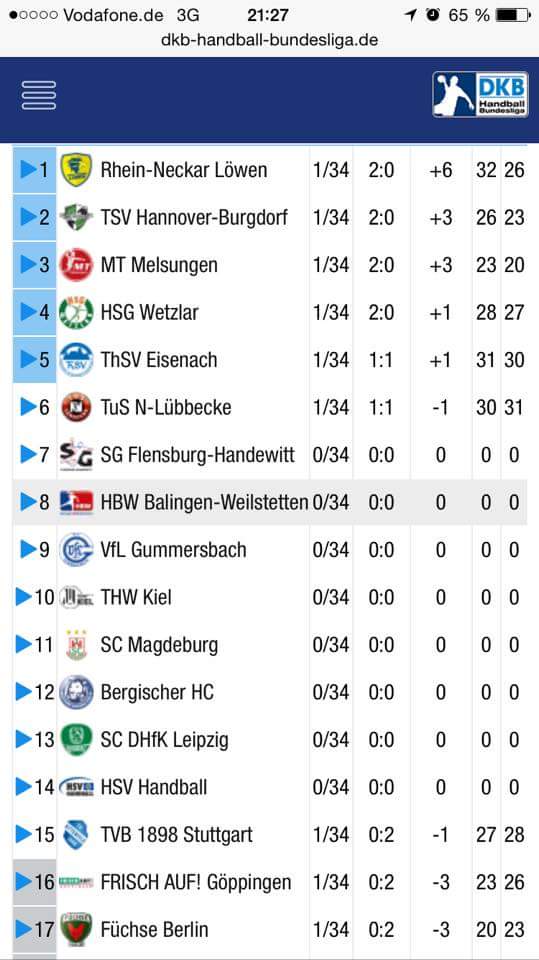Open the Füchse Berlin row
This screenshot has width=539, height=960.
click(270, 929)
